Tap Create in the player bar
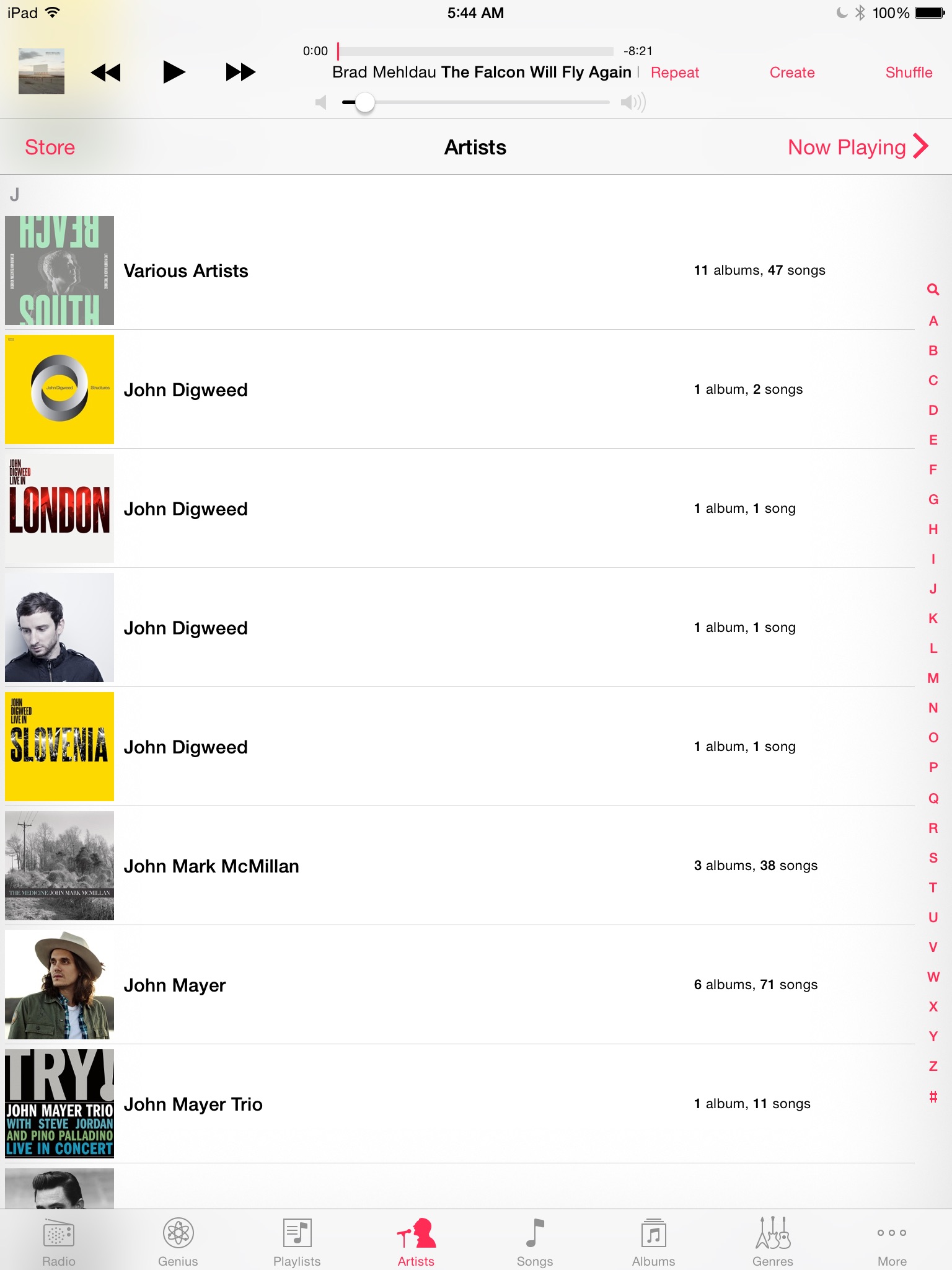952x1270 pixels. point(792,73)
